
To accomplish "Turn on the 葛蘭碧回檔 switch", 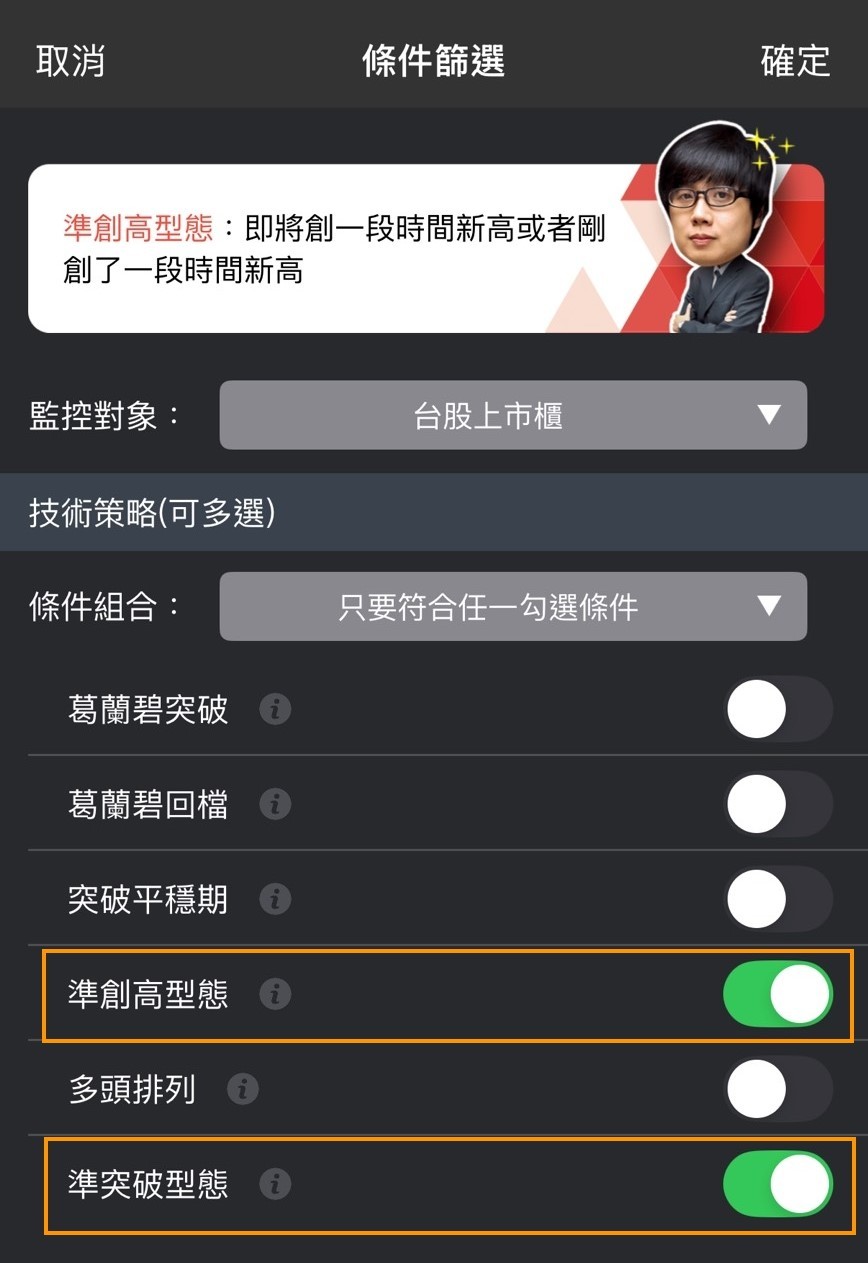I will pos(778,805).
